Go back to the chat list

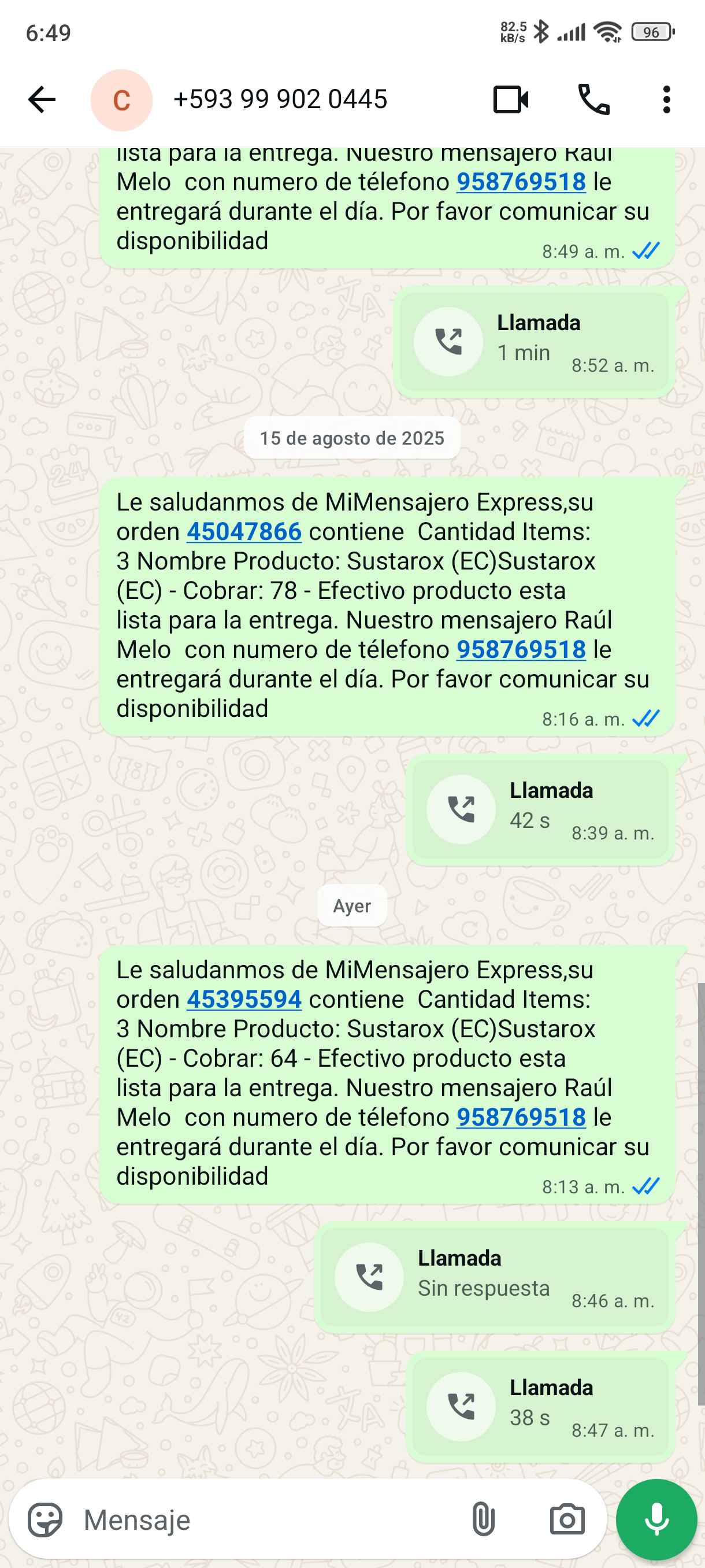pos(42,99)
